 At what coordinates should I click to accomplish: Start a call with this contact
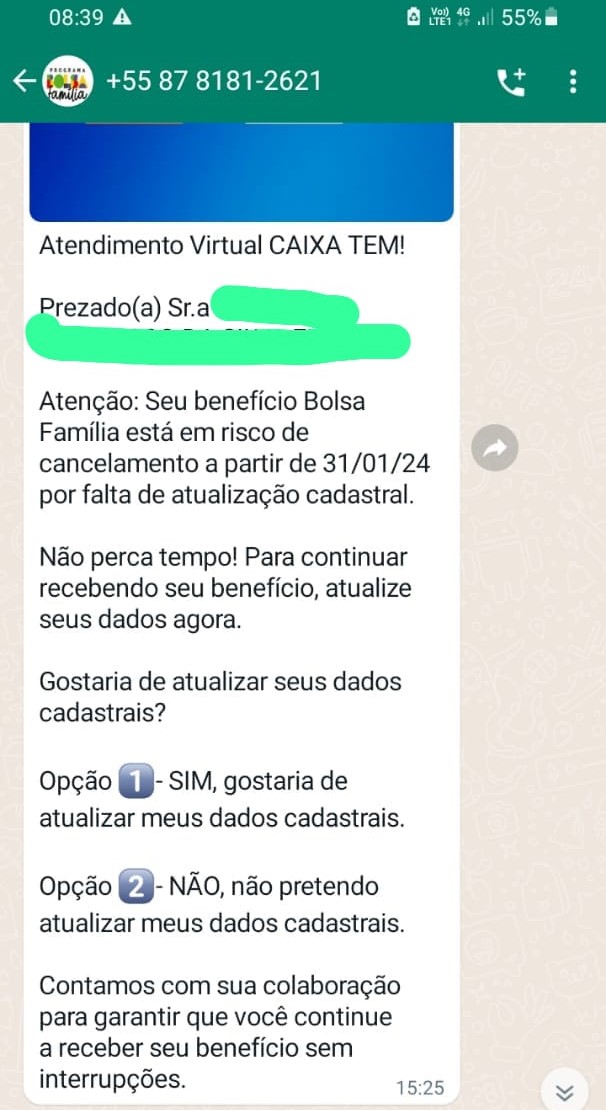click(x=510, y=82)
